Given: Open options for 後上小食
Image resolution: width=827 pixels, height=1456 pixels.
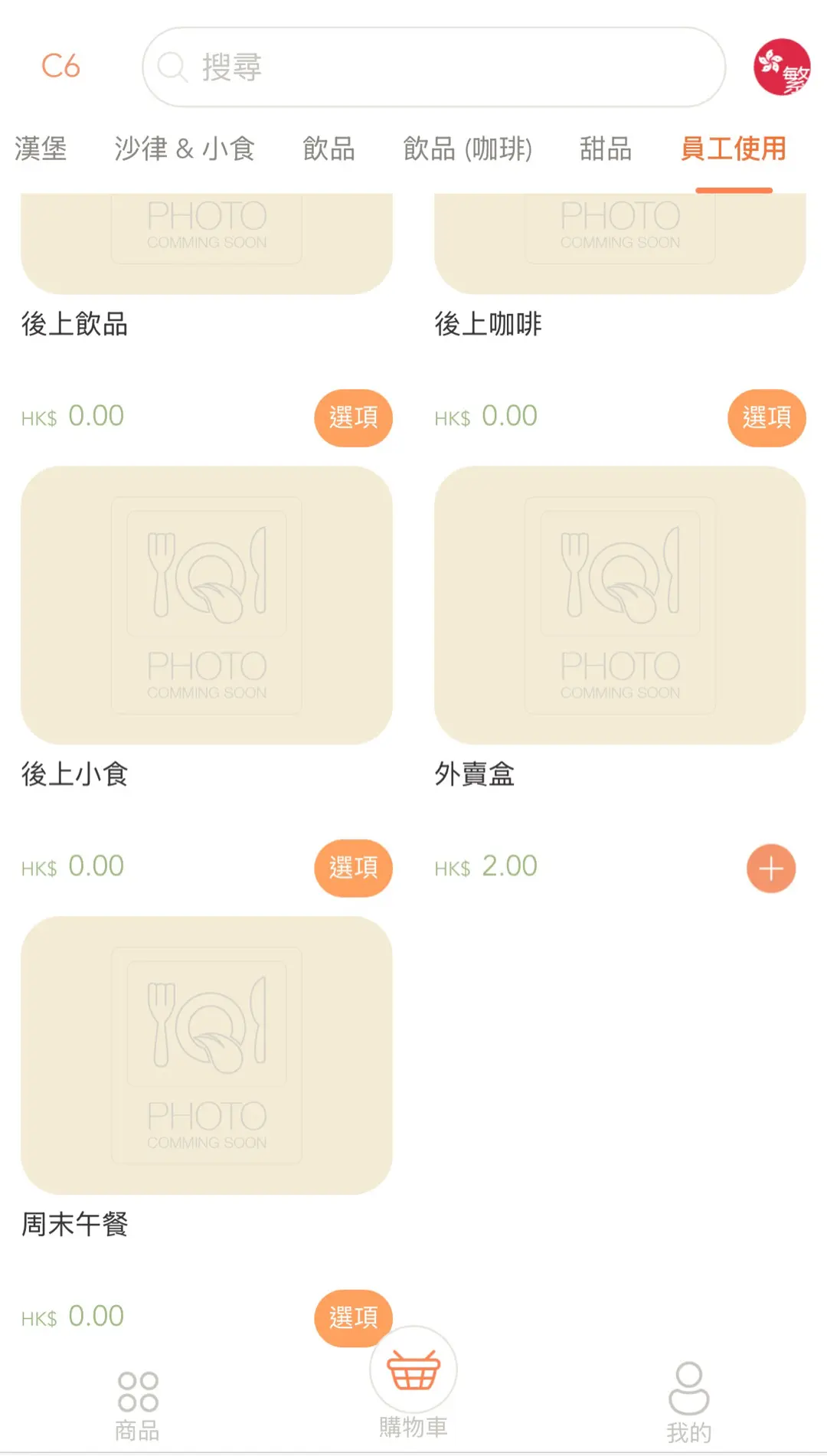Looking at the screenshot, I should tap(353, 868).
